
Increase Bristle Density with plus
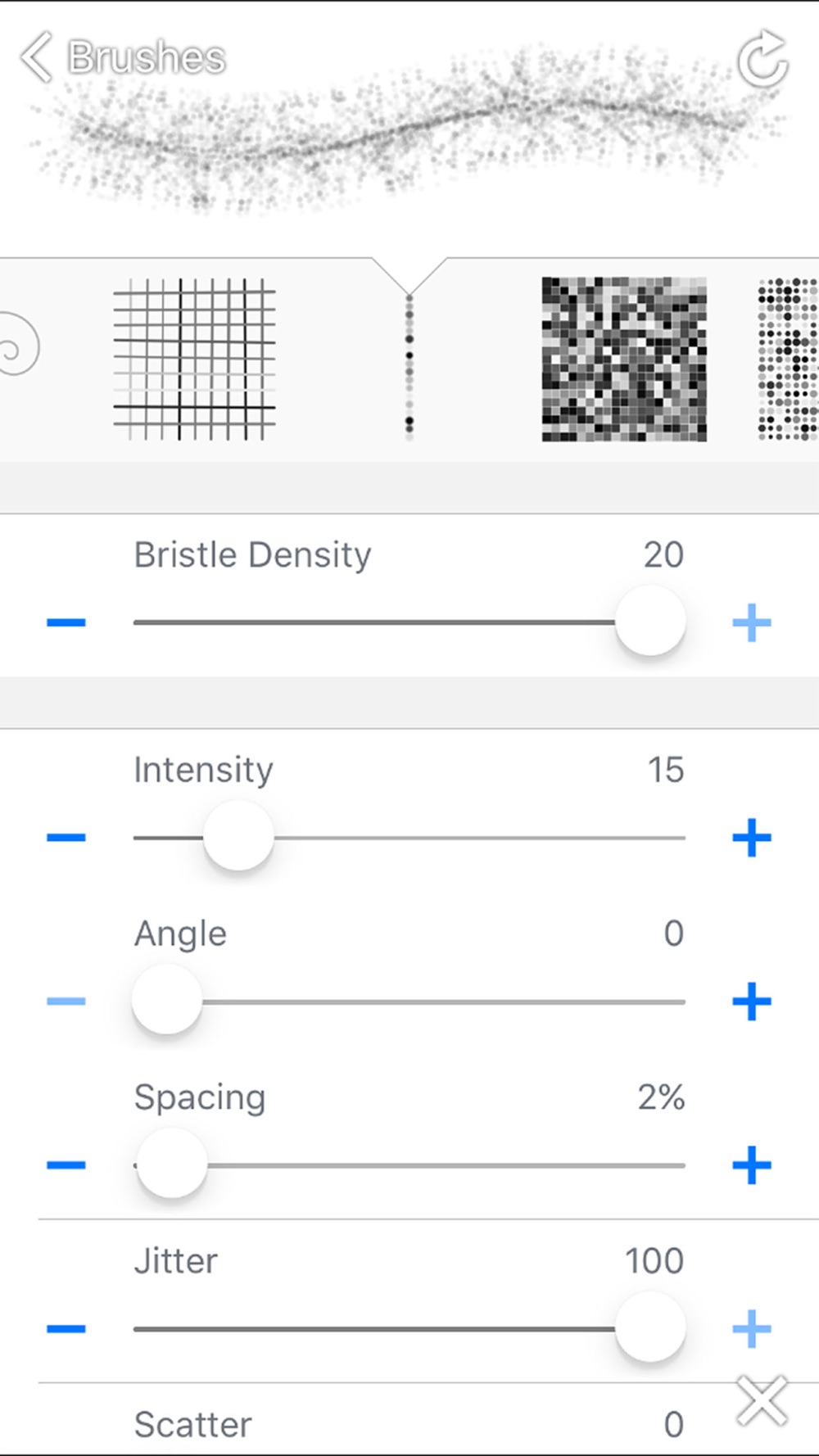click(752, 623)
